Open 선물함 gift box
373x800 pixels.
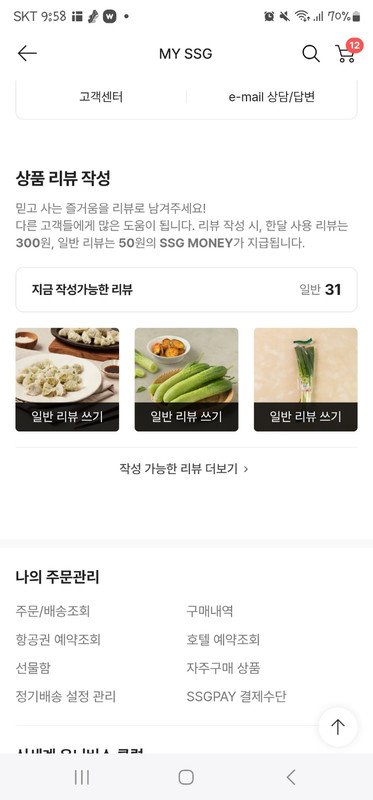point(33,668)
